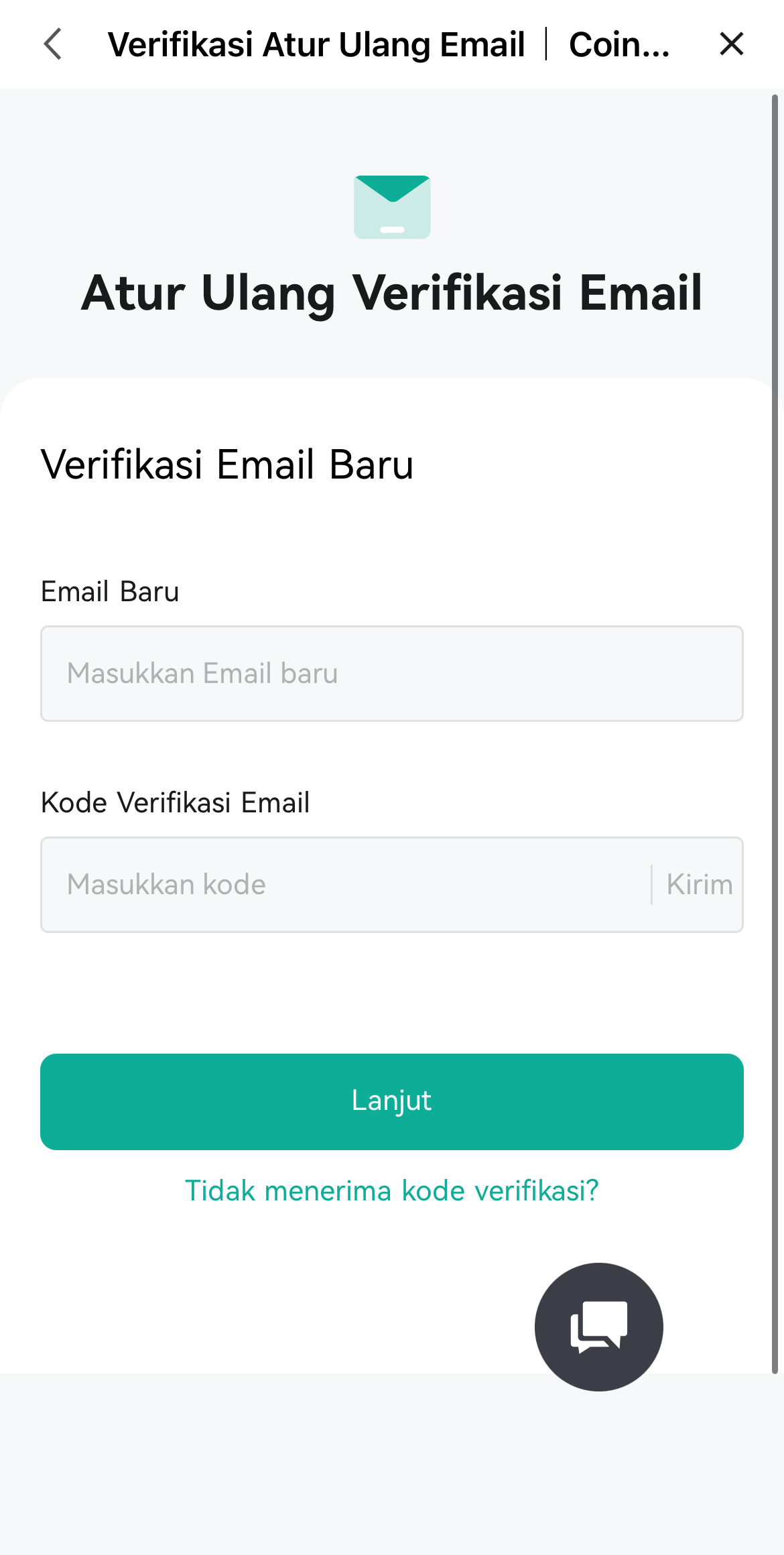Open the floating chat support button
The width and height of the screenshot is (784, 1555).
point(598,1326)
